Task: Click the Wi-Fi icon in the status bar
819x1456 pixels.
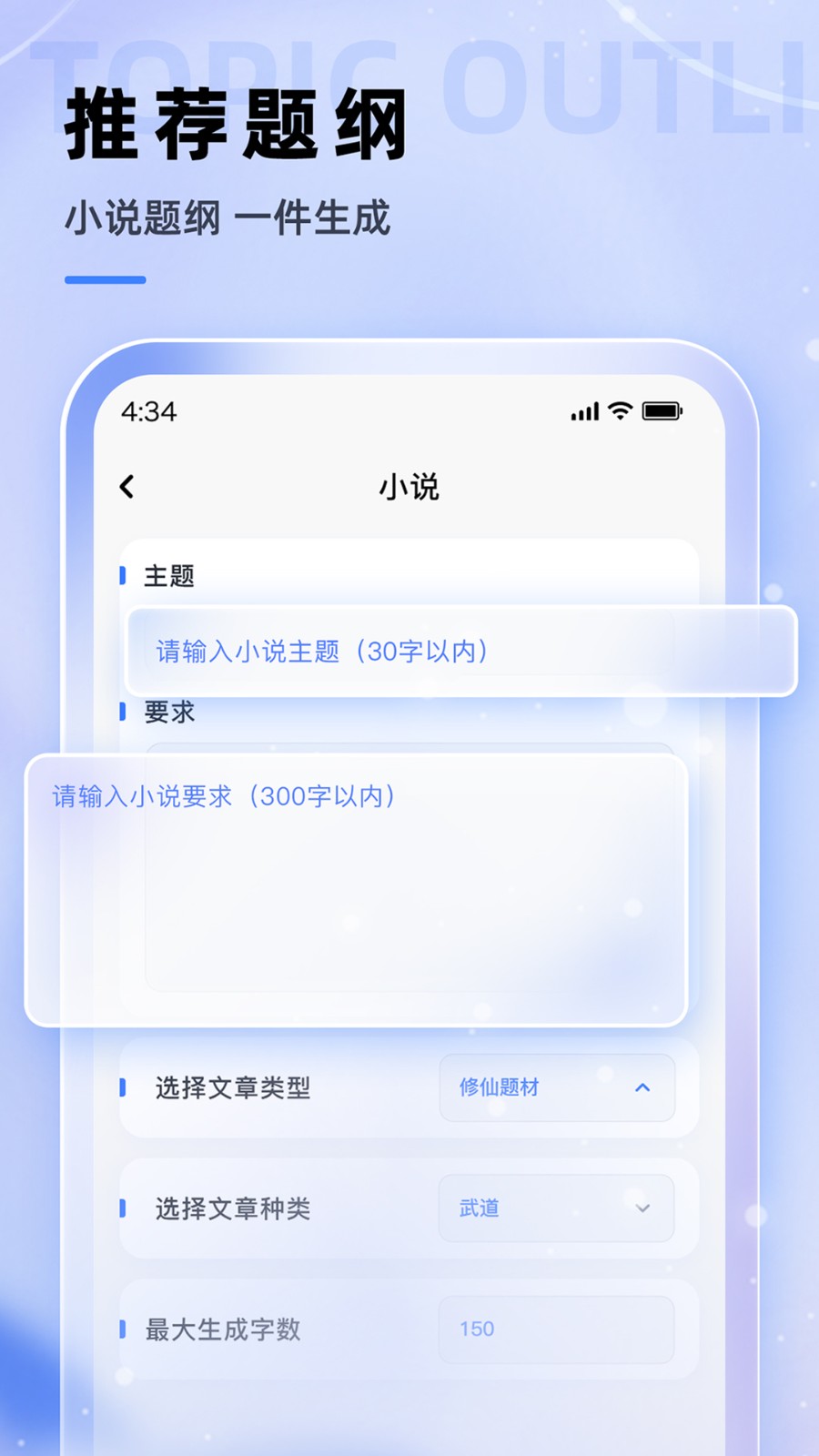Action: tap(618, 411)
